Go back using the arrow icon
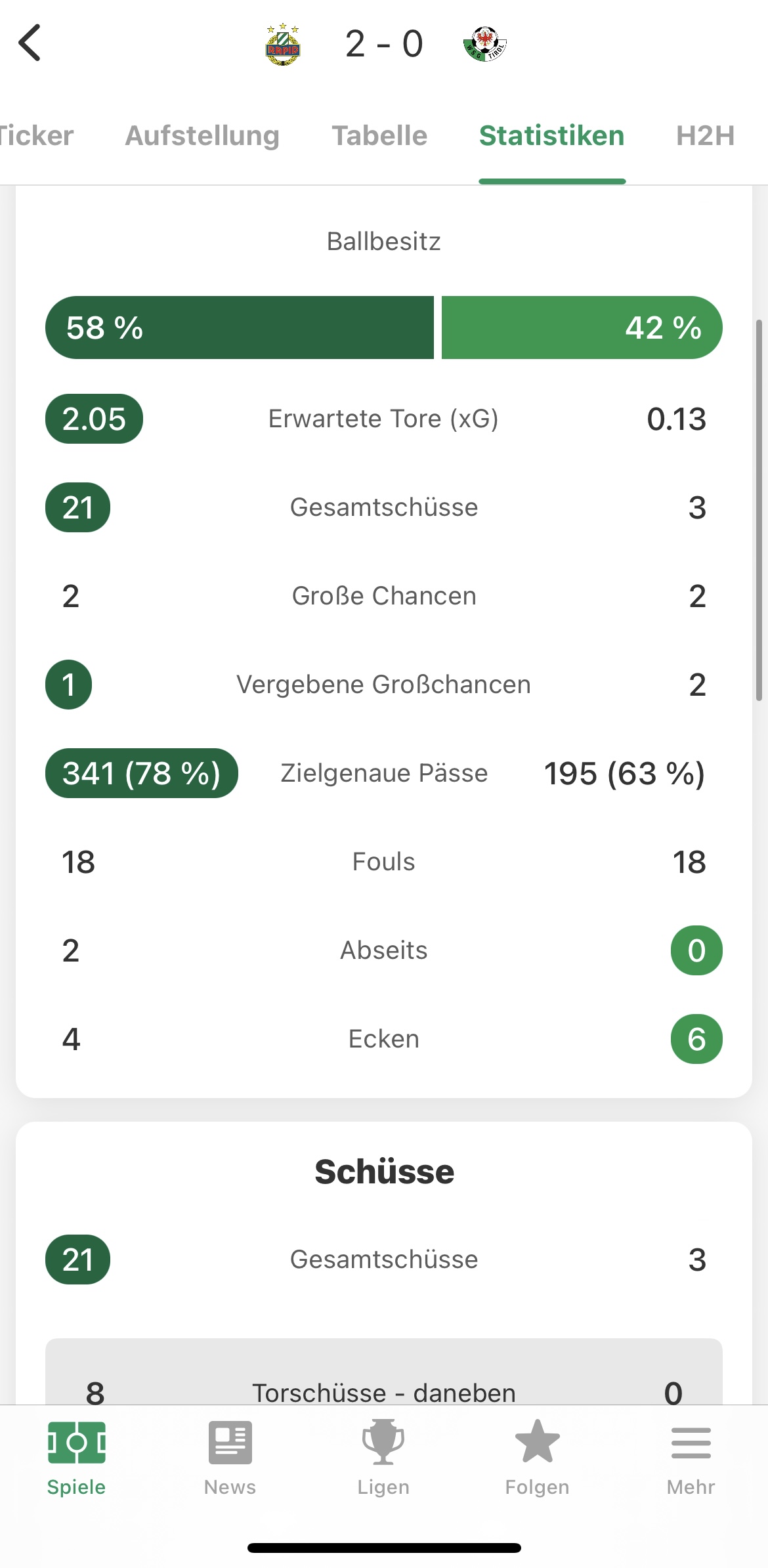The width and height of the screenshot is (768, 1568). click(30, 43)
